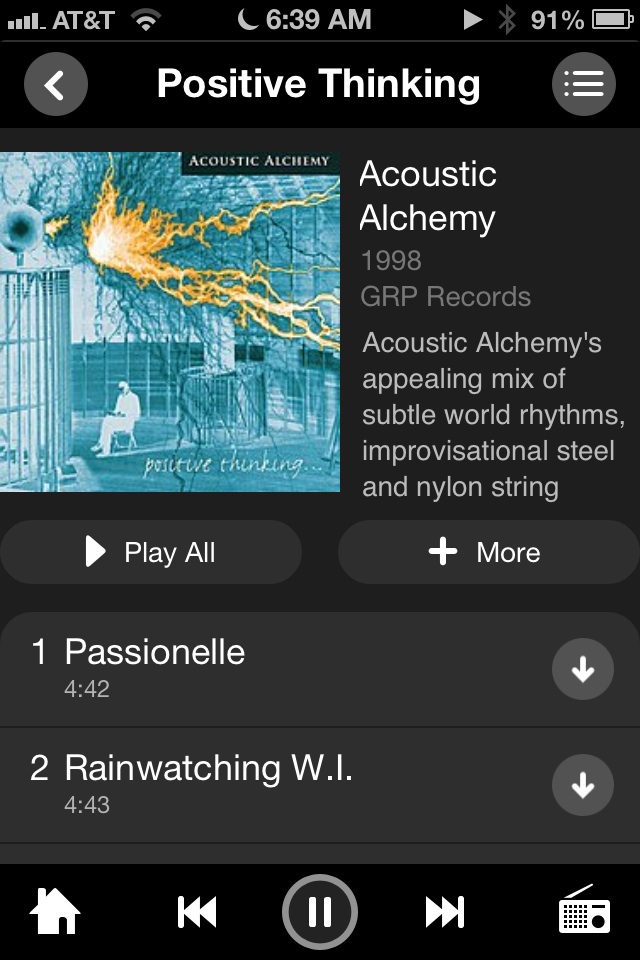Play all tracks of this album
This screenshot has width=640, height=960.
(151, 552)
